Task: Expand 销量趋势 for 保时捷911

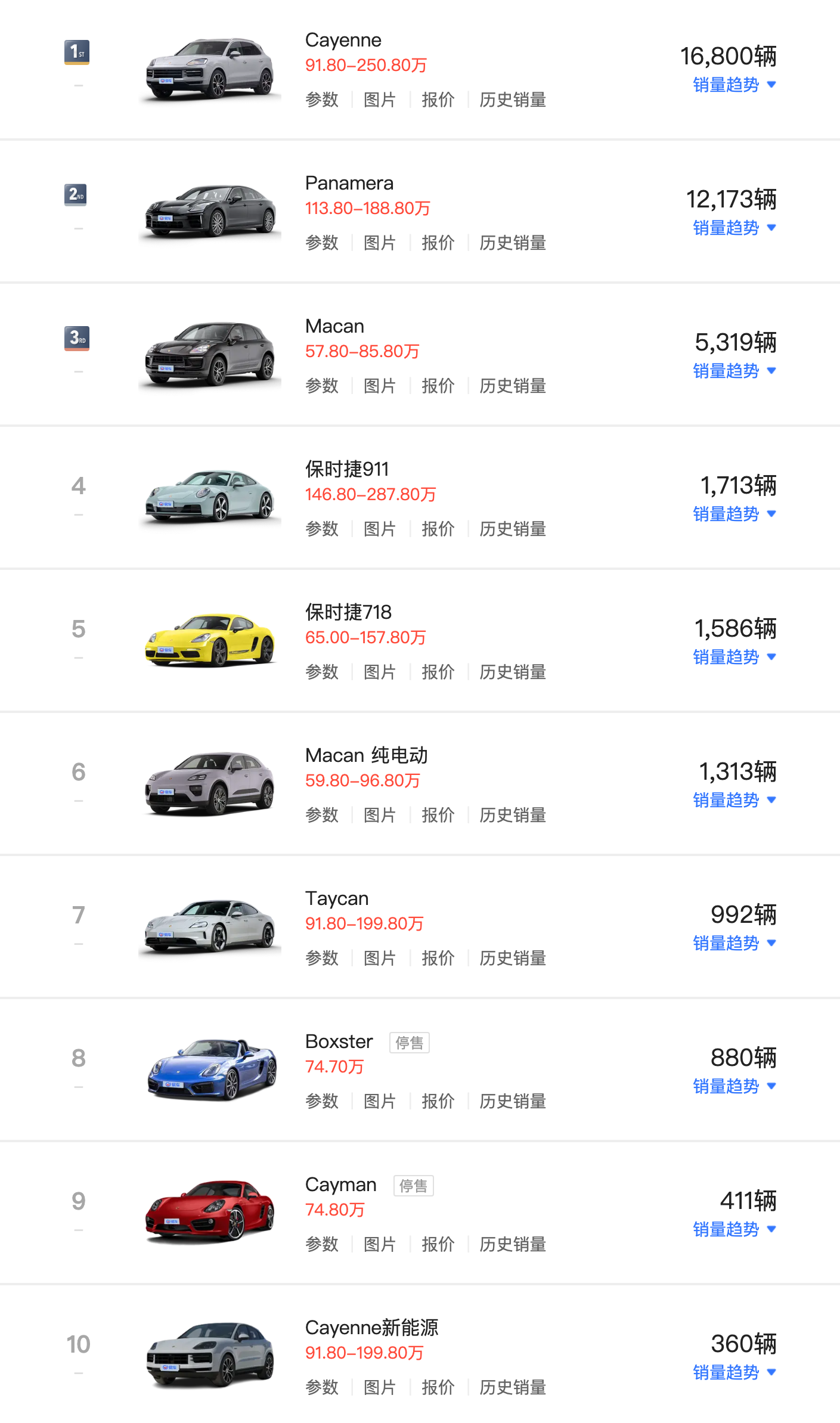Action: (734, 514)
